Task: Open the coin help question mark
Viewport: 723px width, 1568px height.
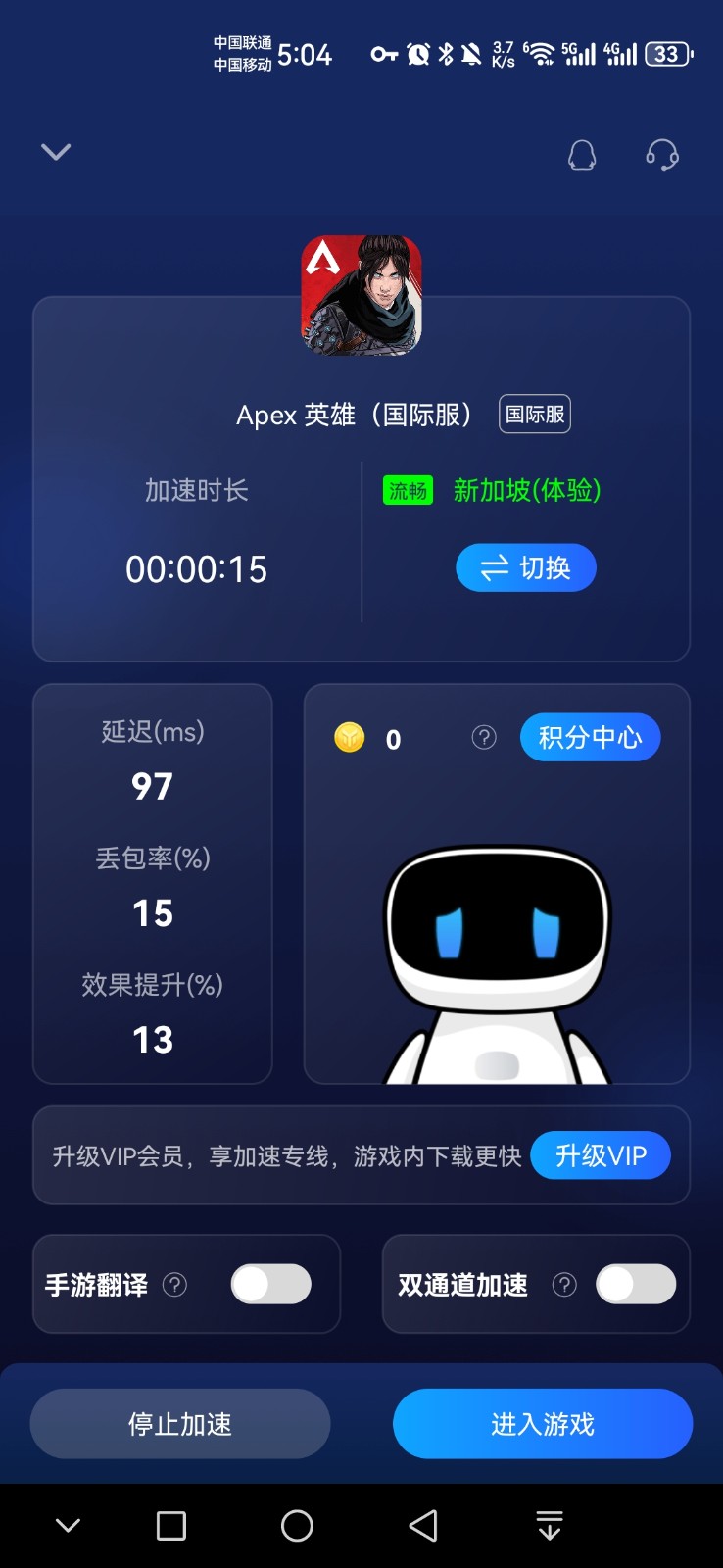Action: tap(483, 737)
